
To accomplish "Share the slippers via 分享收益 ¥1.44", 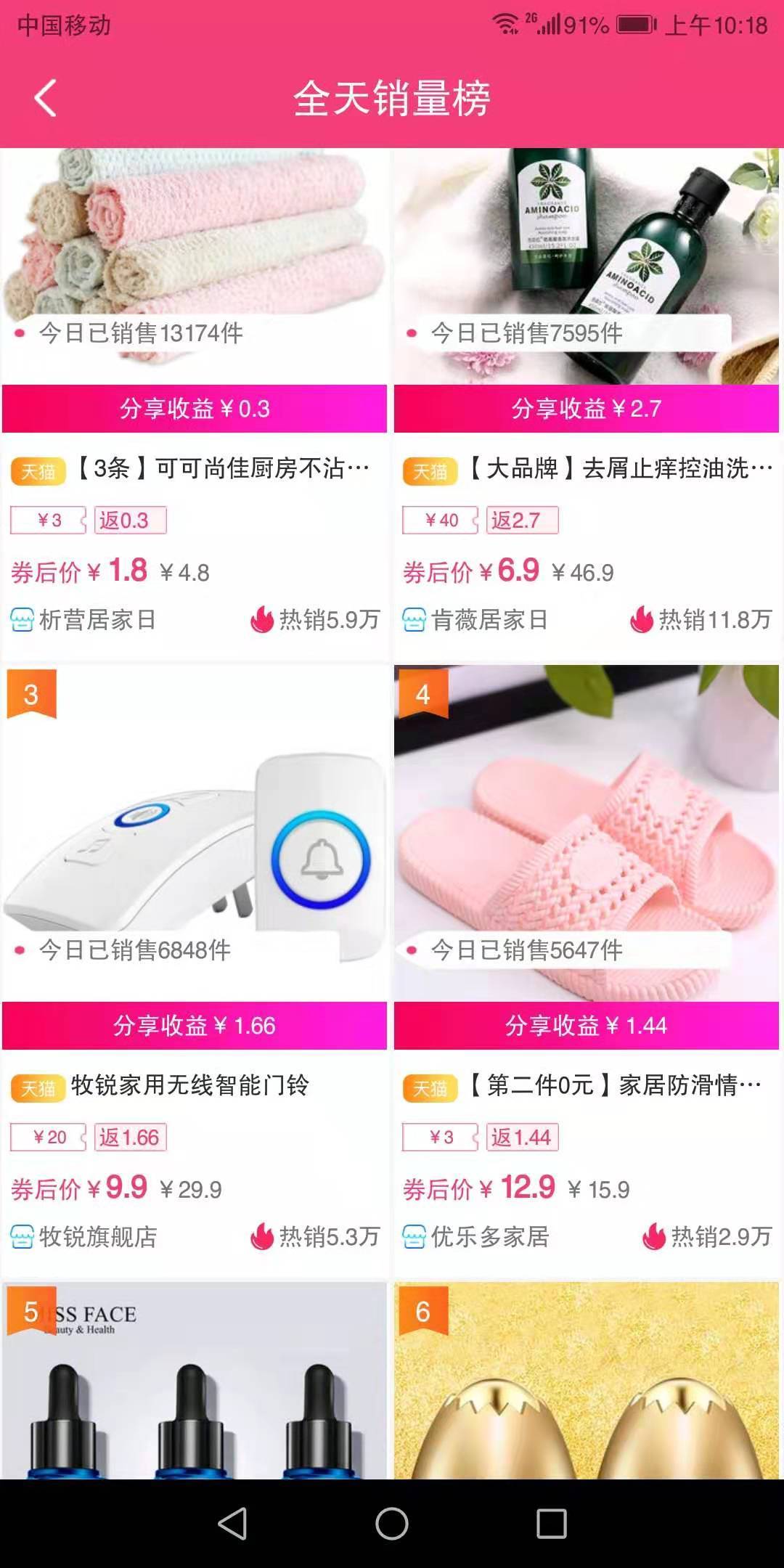I will tap(587, 1026).
